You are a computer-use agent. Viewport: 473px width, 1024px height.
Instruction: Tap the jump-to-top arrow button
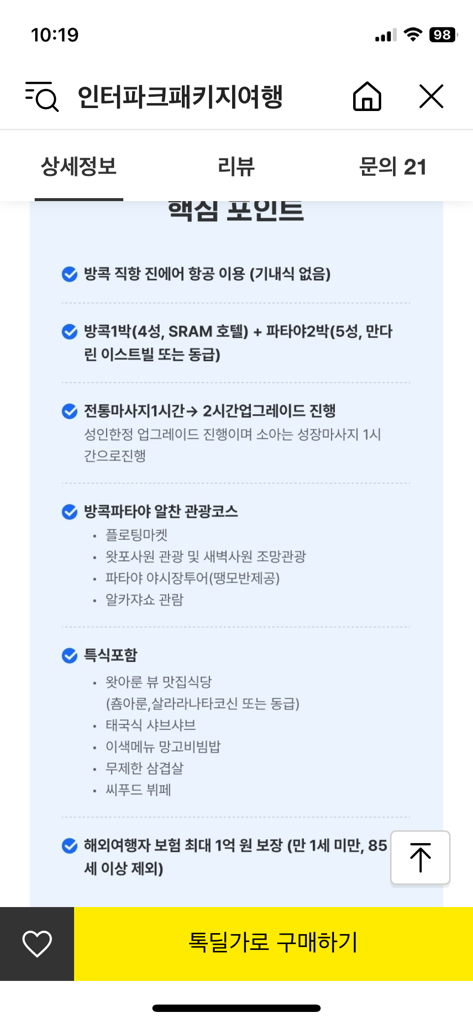pos(420,857)
